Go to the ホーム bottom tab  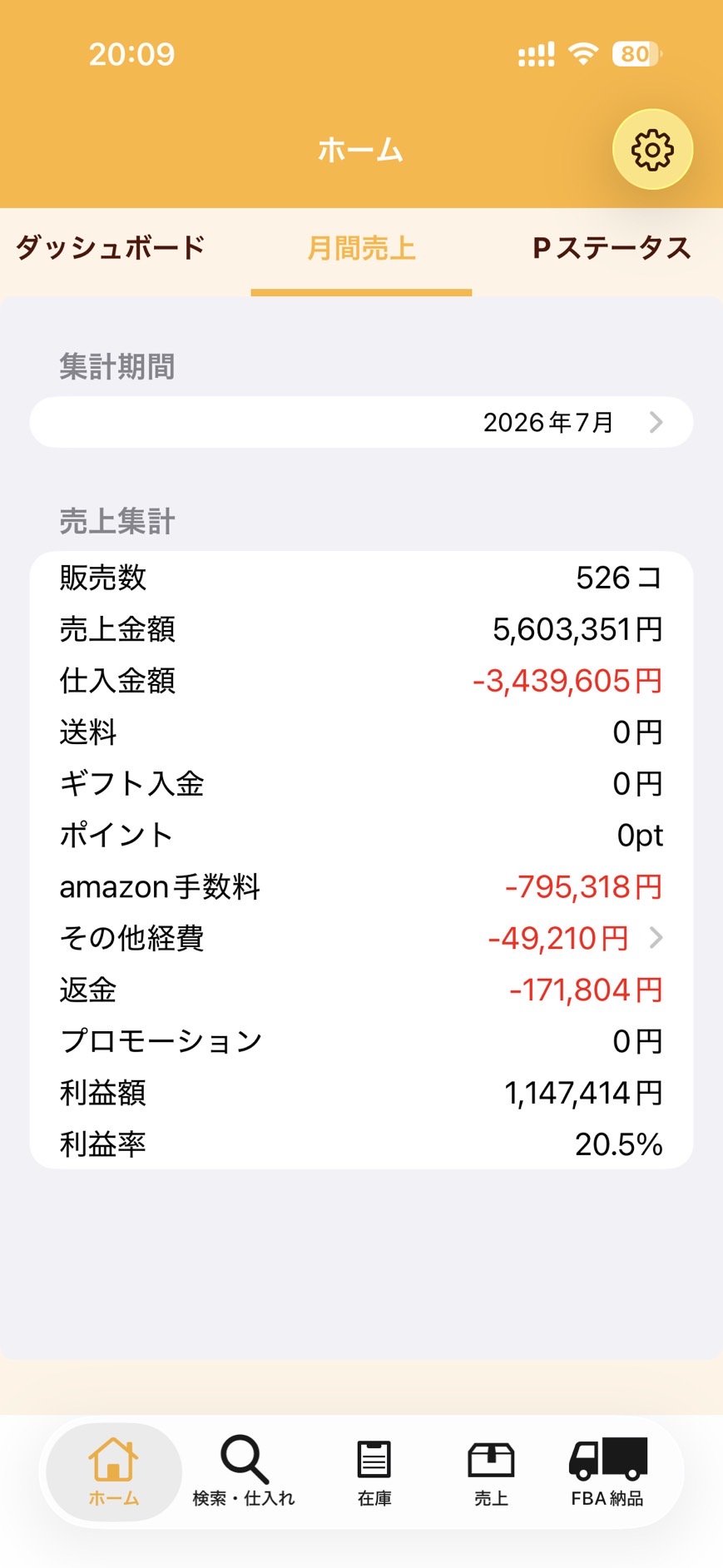point(114,1471)
